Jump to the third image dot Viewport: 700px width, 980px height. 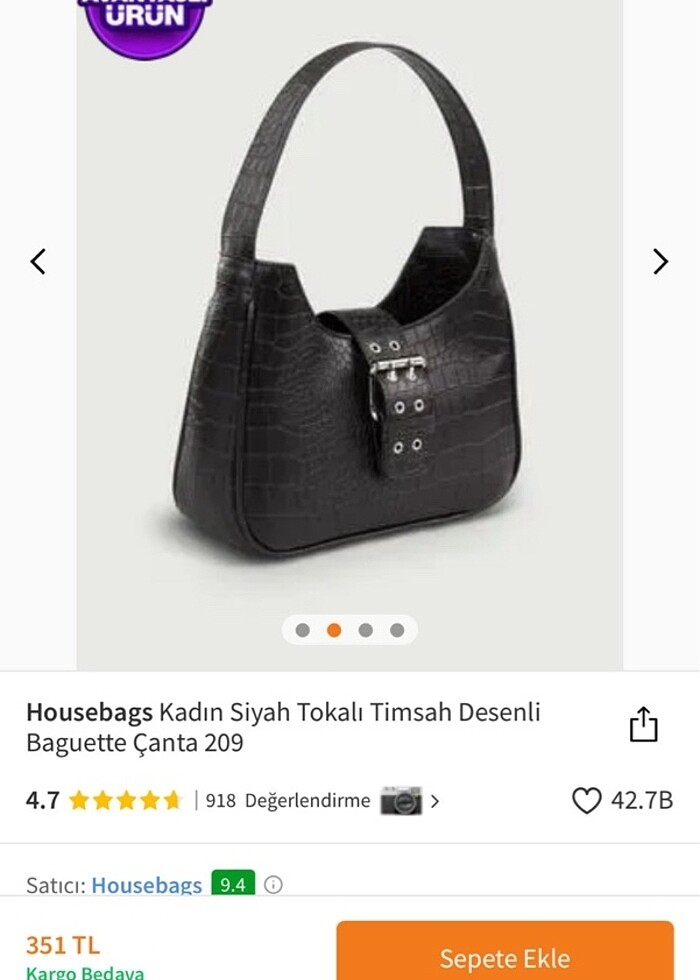pos(365,630)
